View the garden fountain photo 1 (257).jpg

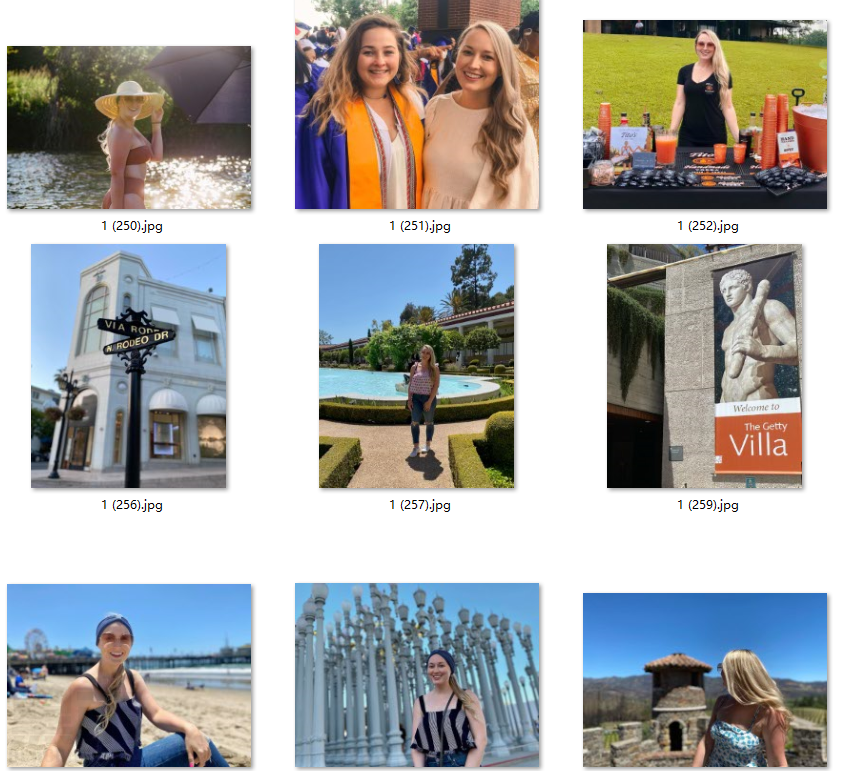pyautogui.click(x=417, y=366)
